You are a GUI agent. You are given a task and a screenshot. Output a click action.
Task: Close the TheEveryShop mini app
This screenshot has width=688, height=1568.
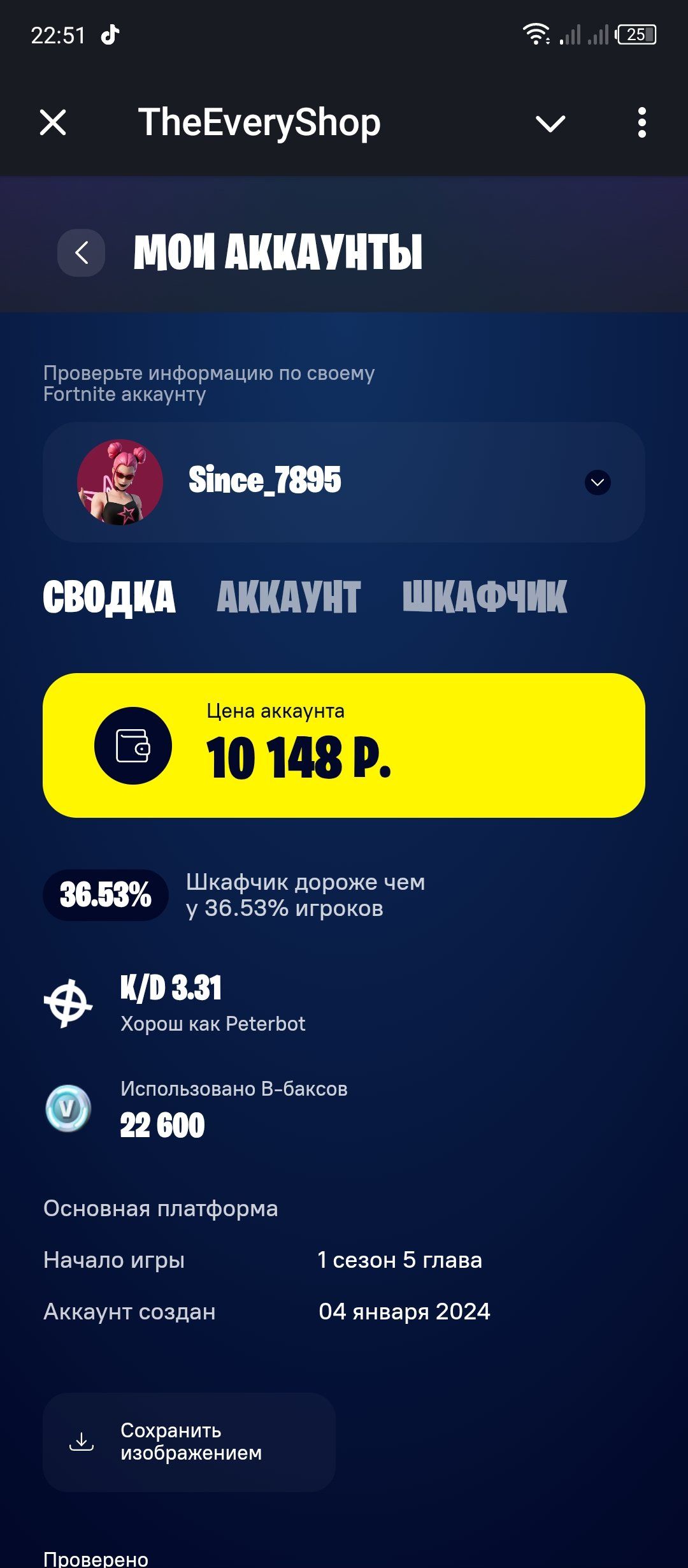click(53, 122)
